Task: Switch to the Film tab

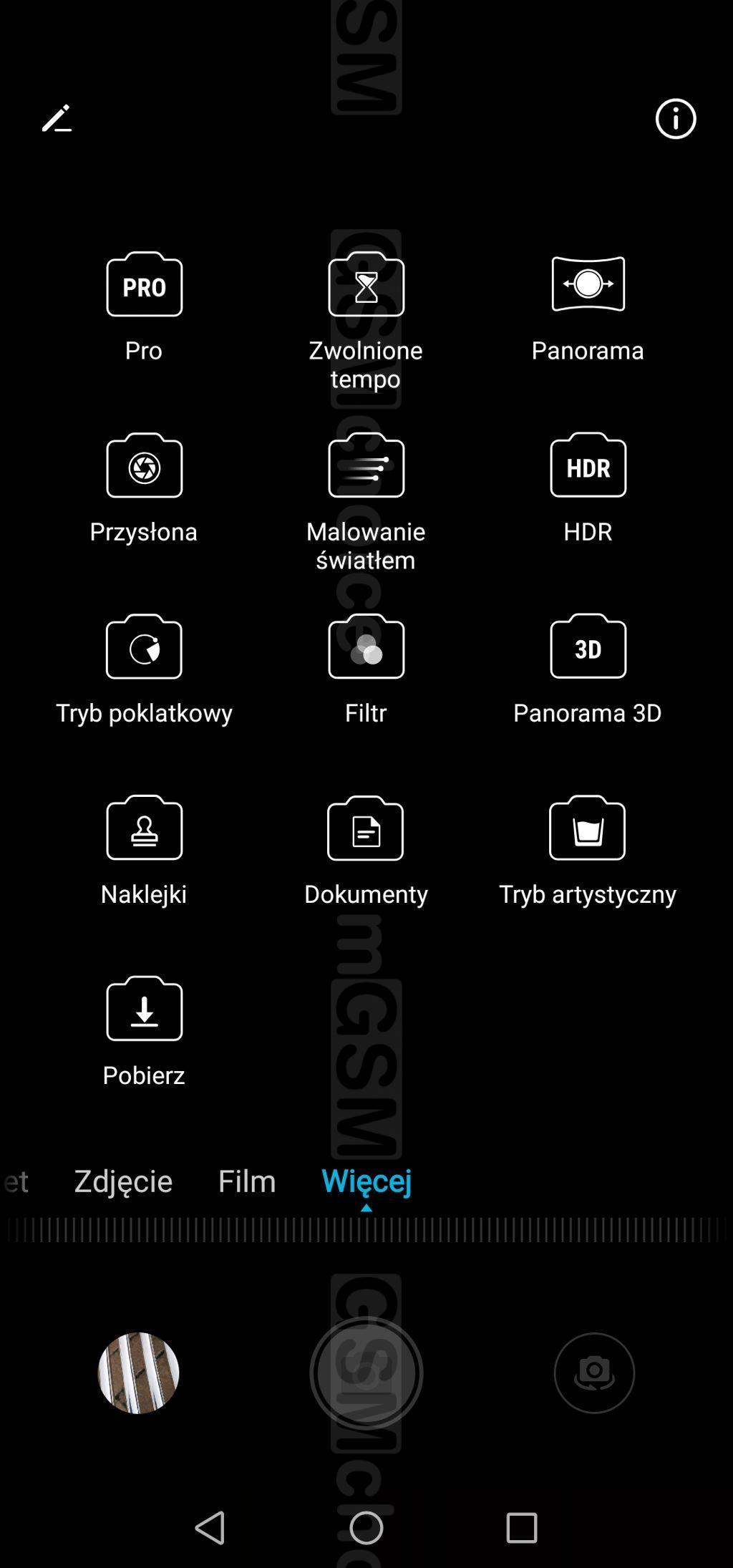Action: click(x=247, y=1181)
